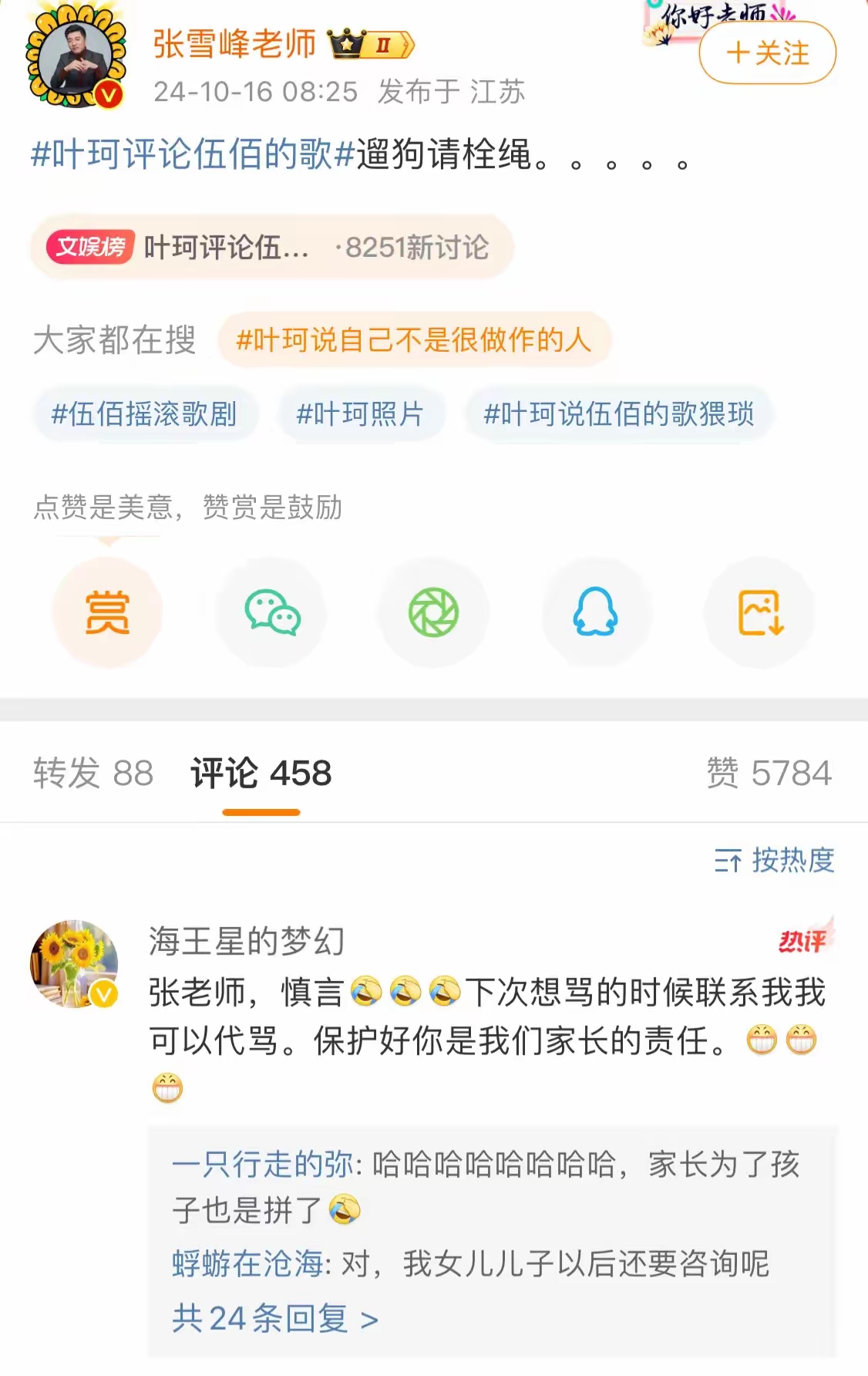Share the post to WeChat
The width and height of the screenshot is (868, 1376).
[x=271, y=612]
